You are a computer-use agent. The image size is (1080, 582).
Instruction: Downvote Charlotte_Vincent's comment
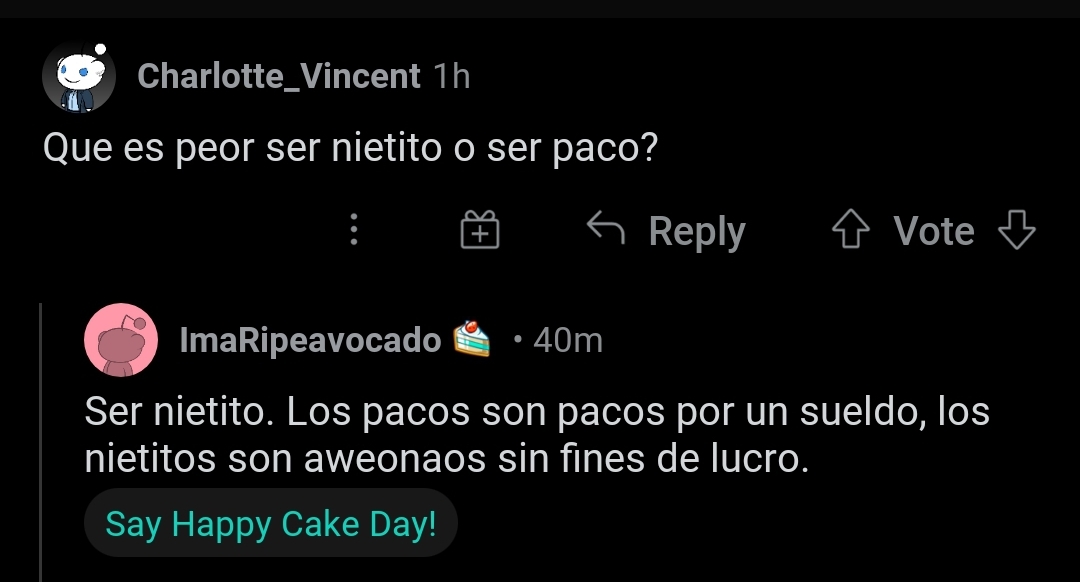click(x=1017, y=231)
